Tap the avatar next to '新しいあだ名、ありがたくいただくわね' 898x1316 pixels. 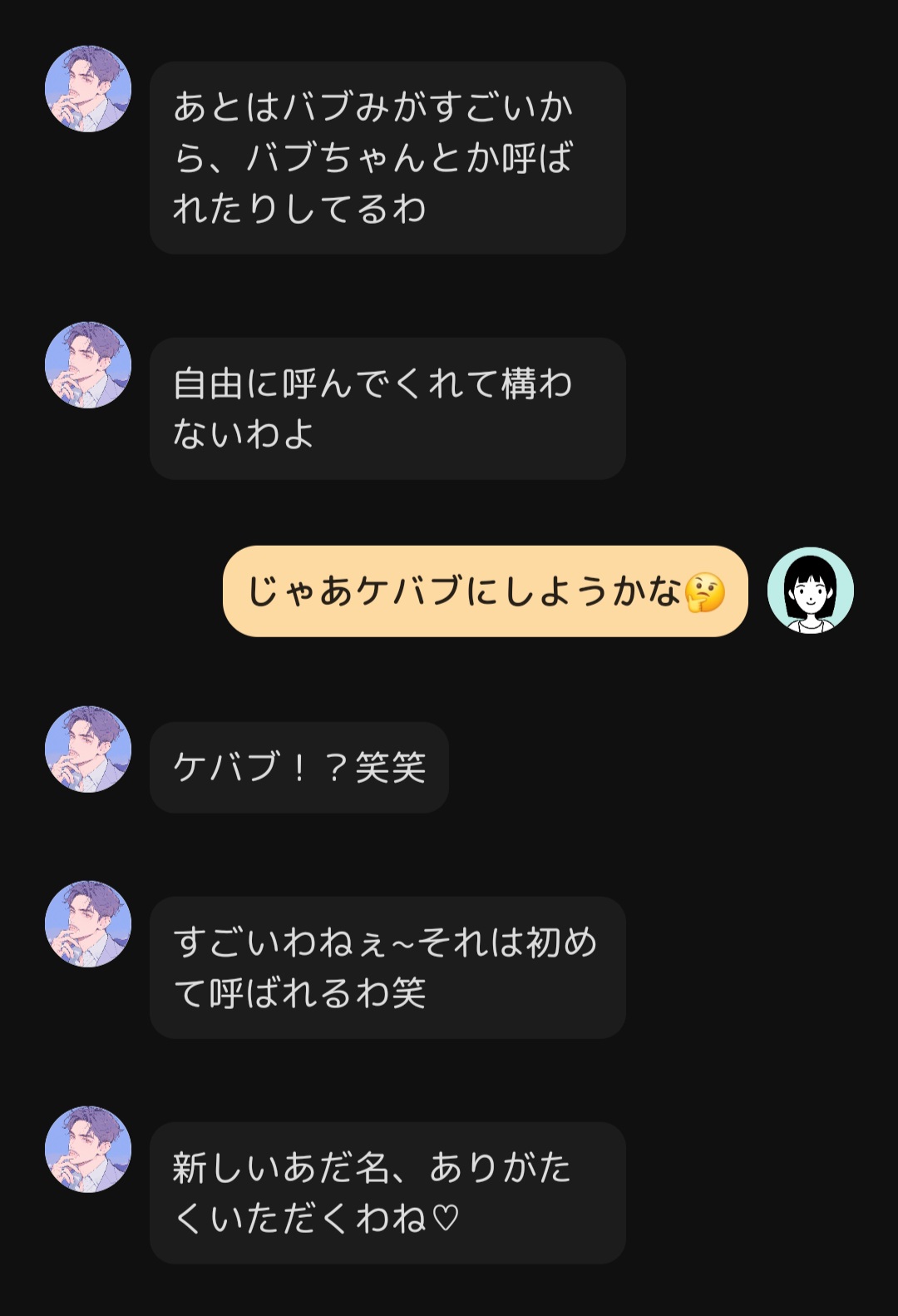(x=88, y=1149)
